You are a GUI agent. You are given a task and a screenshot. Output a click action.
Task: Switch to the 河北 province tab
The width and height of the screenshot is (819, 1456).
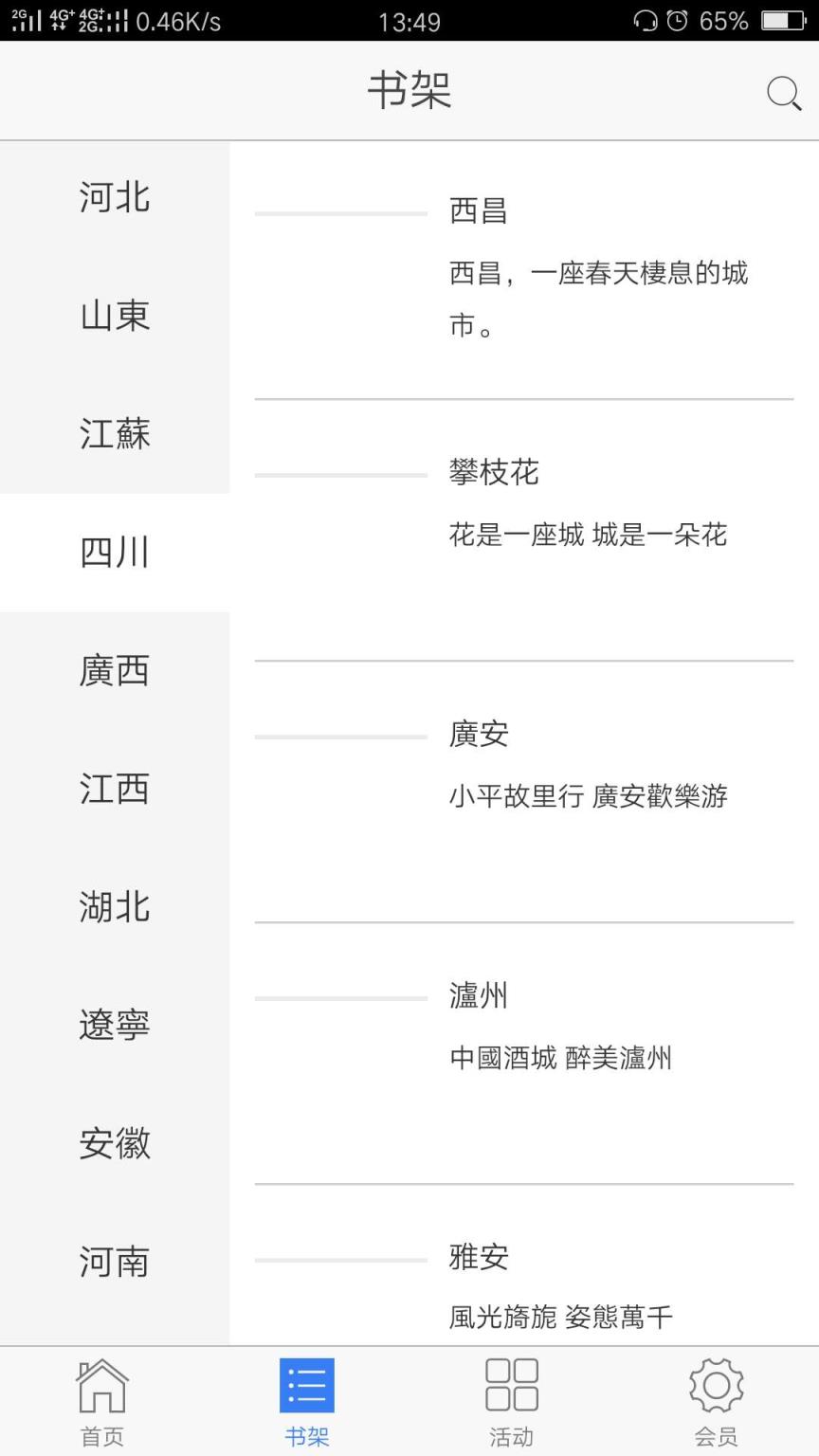coord(114,198)
